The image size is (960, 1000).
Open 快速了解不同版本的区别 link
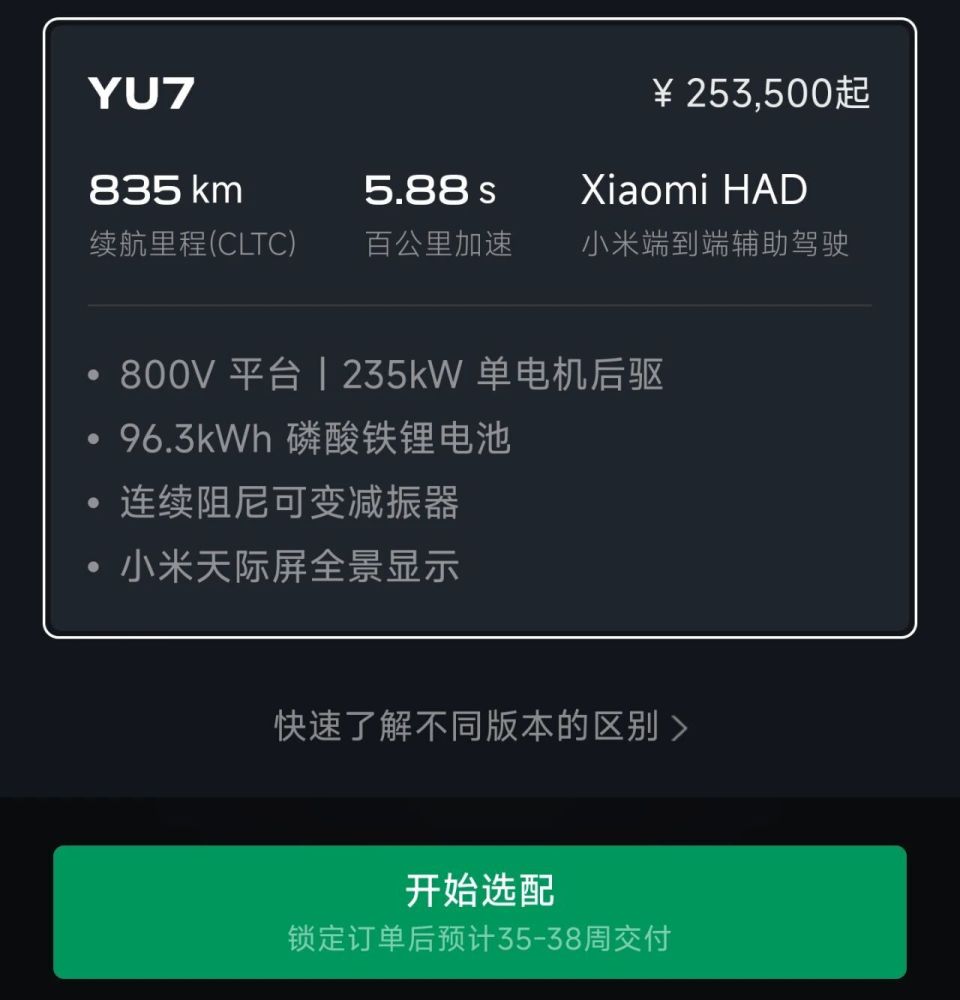481,727
